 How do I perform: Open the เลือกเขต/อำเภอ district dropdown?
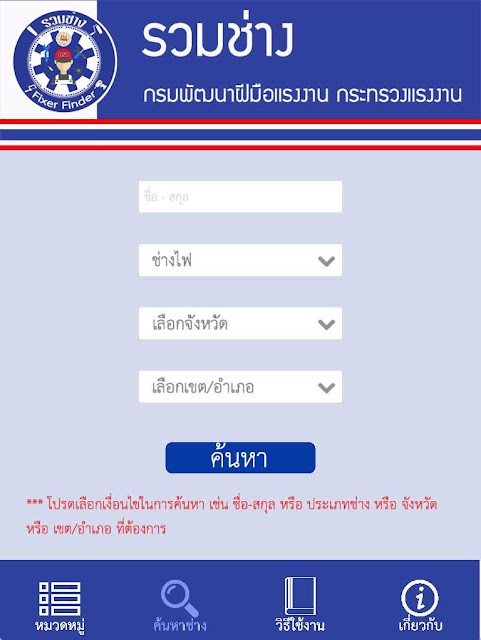240,387
